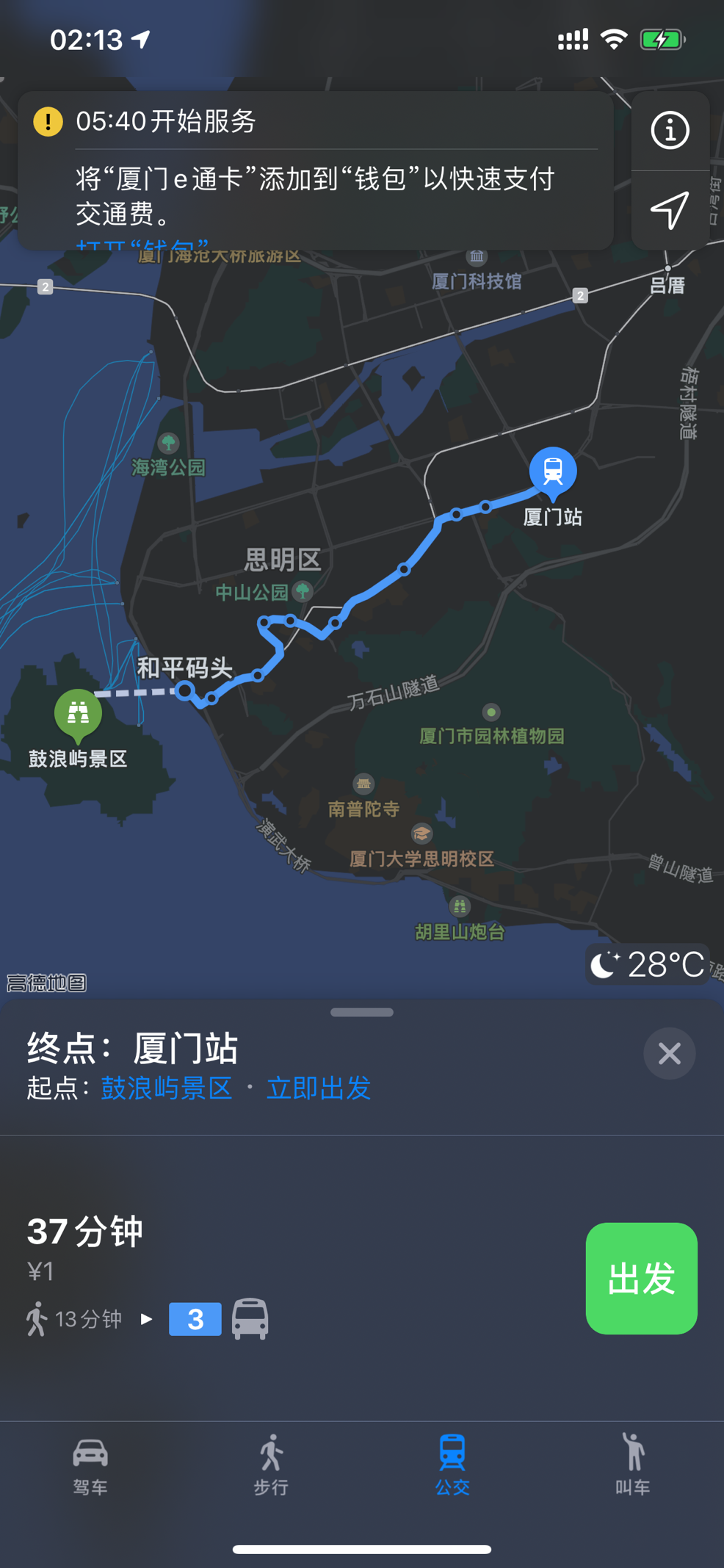The width and height of the screenshot is (724, 1568).
Task: Select the 公交 transit tab
Action: pos(452,1464)
